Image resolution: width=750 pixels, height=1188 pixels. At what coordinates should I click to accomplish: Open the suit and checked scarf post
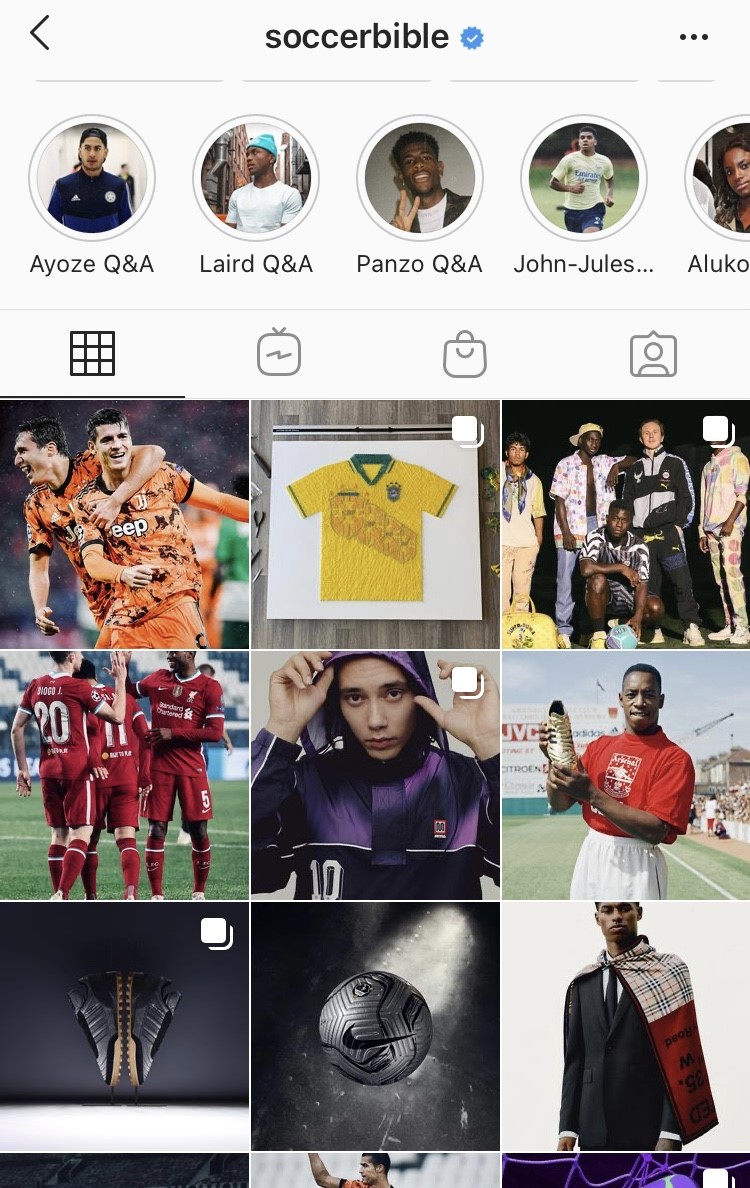click(626, 1026)
